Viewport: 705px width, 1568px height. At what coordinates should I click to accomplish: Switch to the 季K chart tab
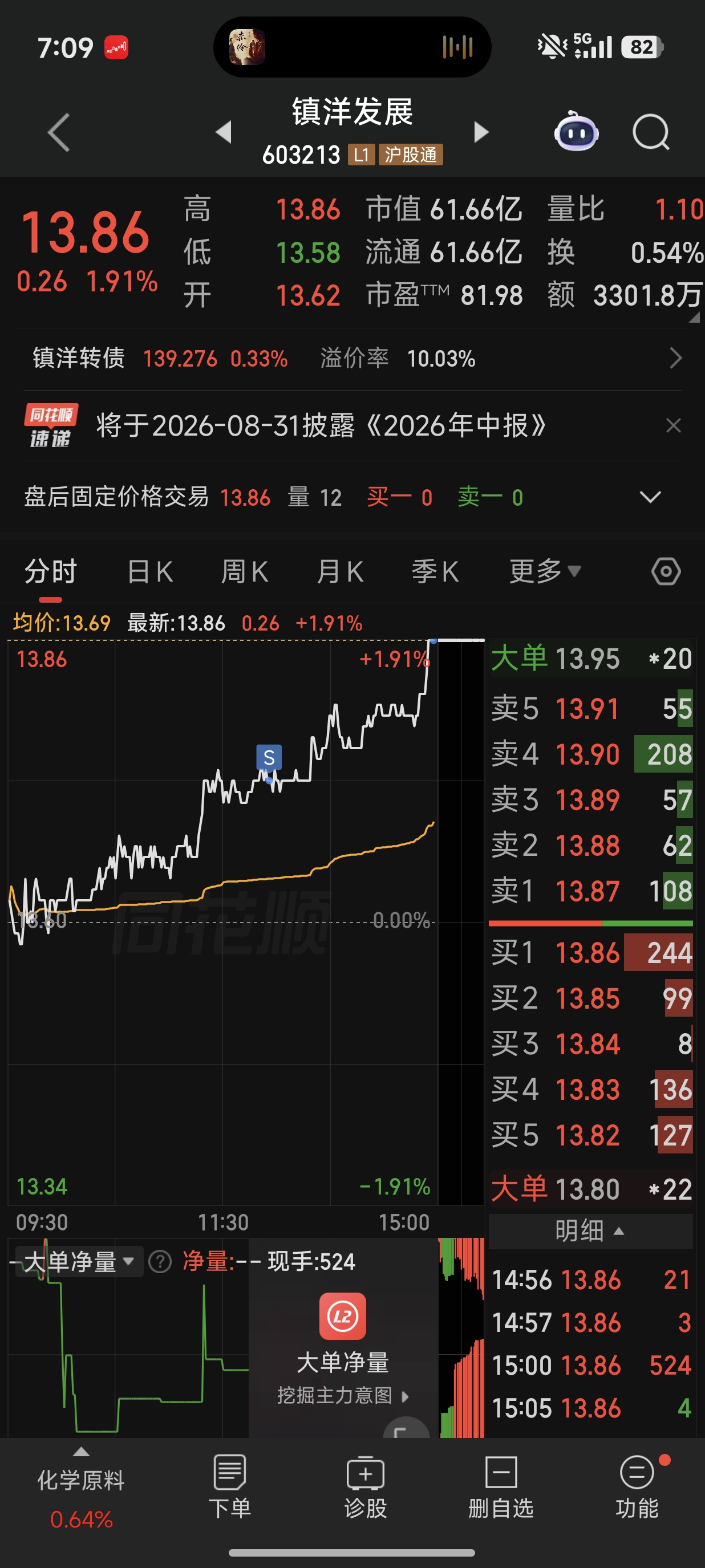pyautogui.click(x=435, y=572)
